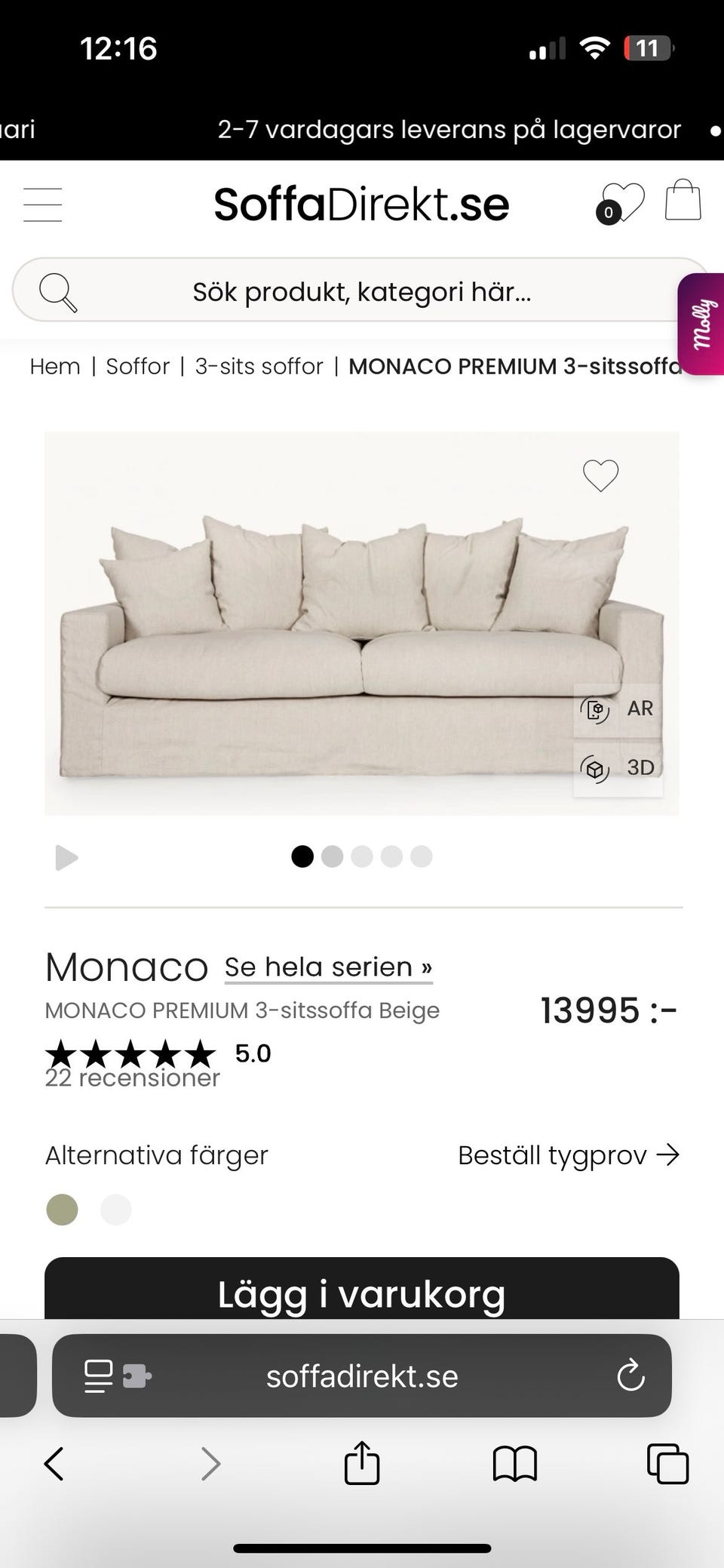Open the wishlist heart in the header

coord(621,203)
